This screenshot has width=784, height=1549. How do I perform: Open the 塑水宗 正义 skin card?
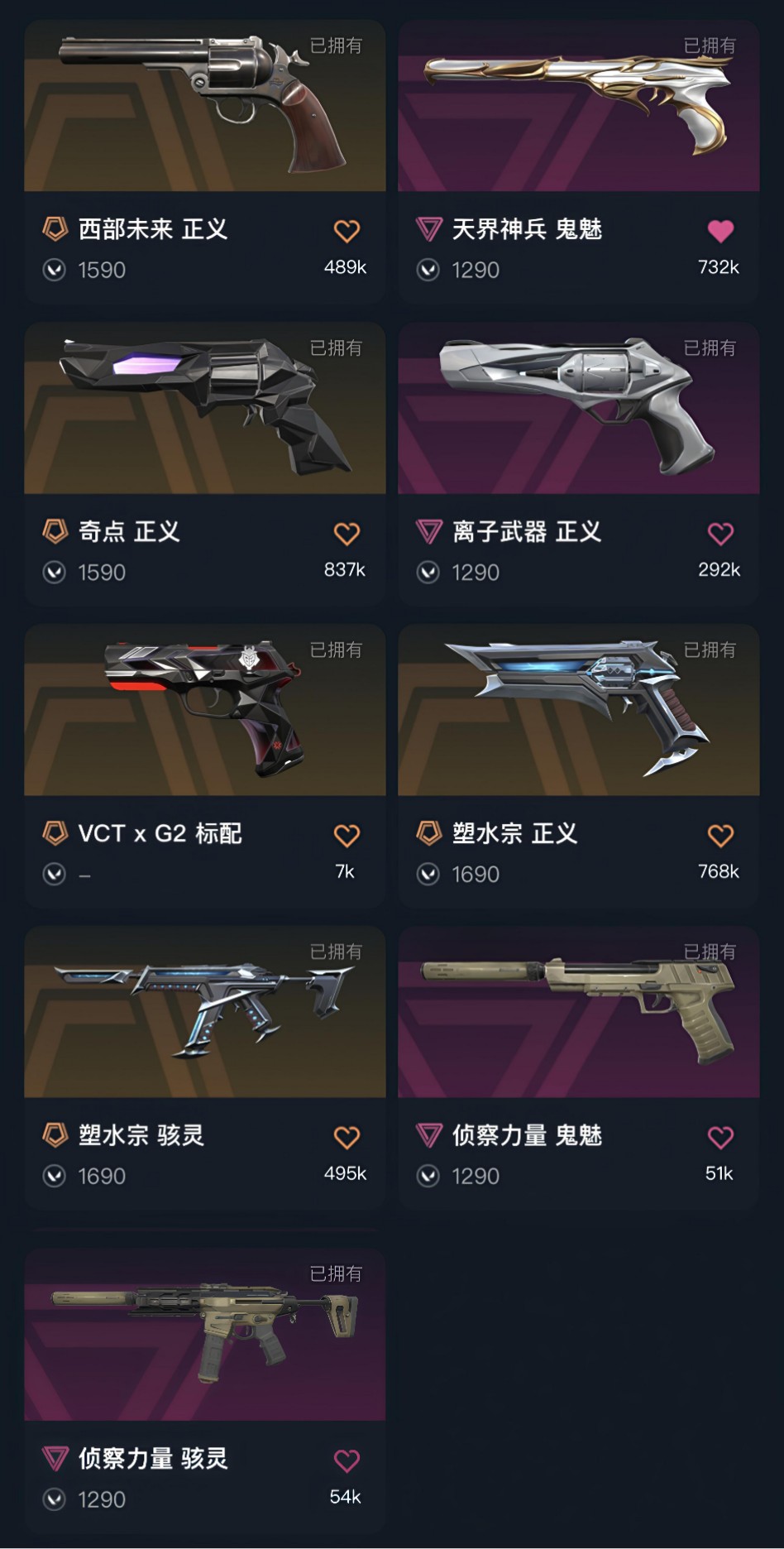(x=578, y=712)
